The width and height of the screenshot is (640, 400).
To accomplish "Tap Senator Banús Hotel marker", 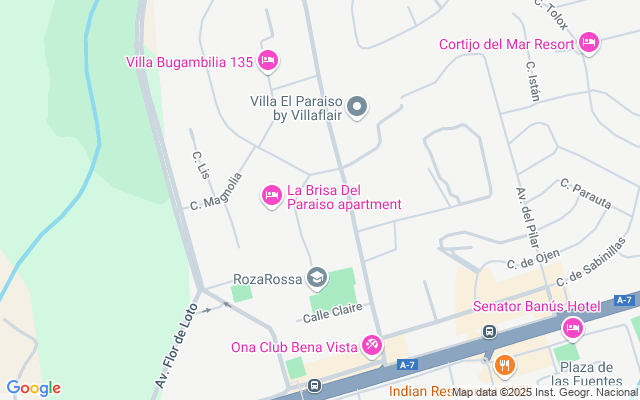I will coord(573,327).
